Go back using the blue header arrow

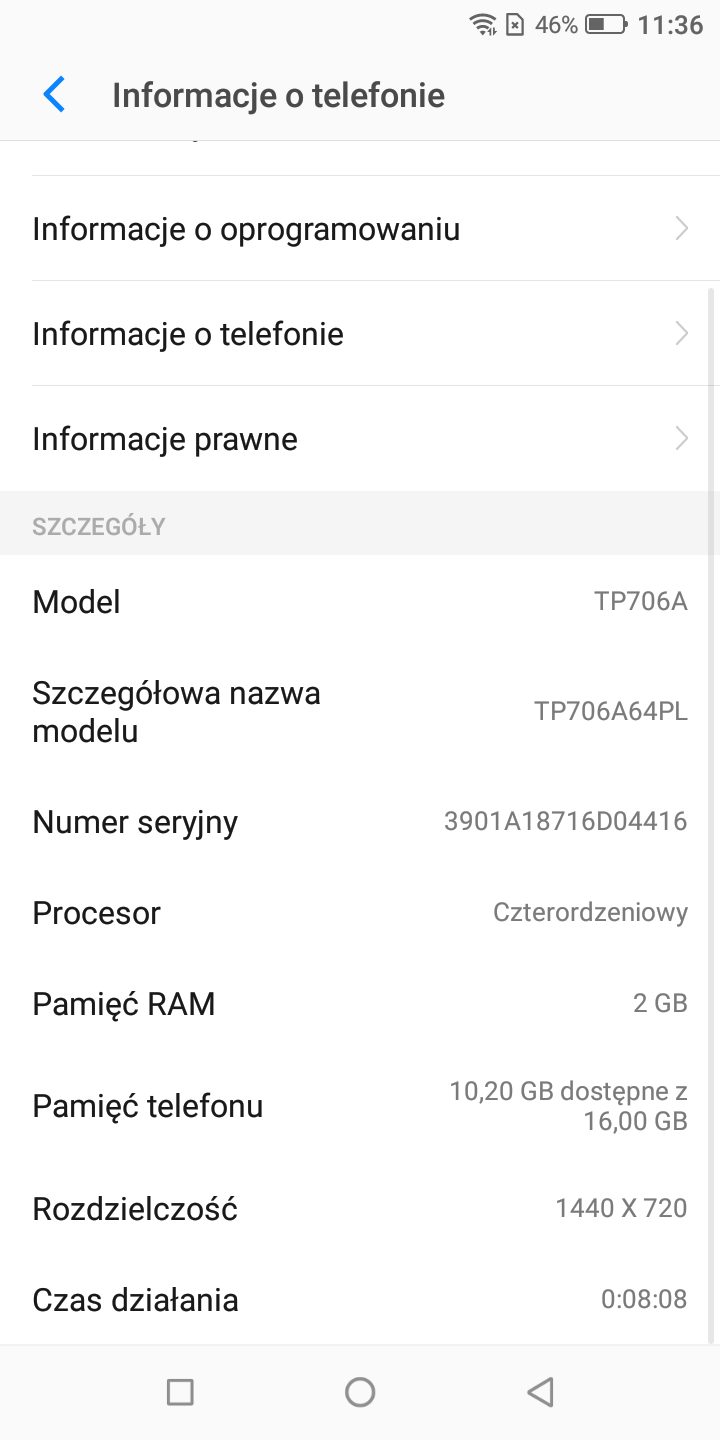54,95
